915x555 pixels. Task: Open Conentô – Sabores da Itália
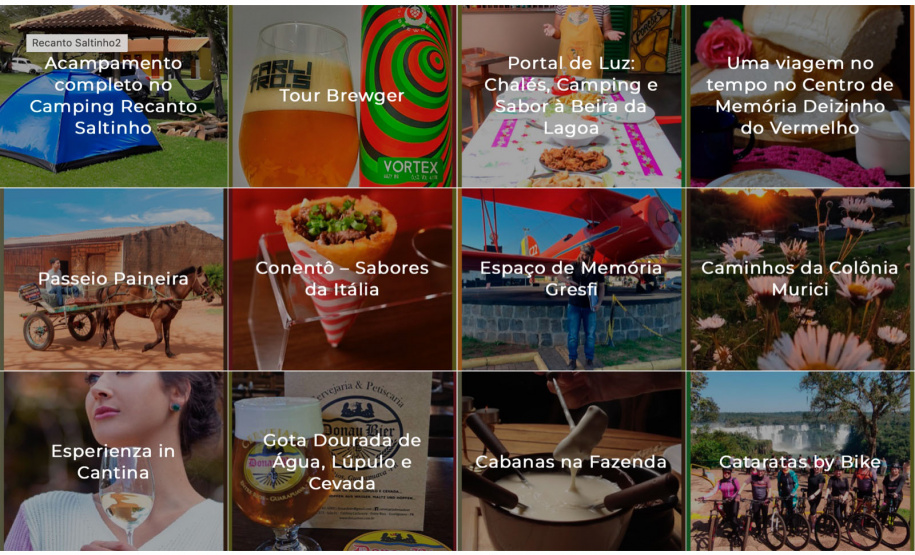pos(341,279)
